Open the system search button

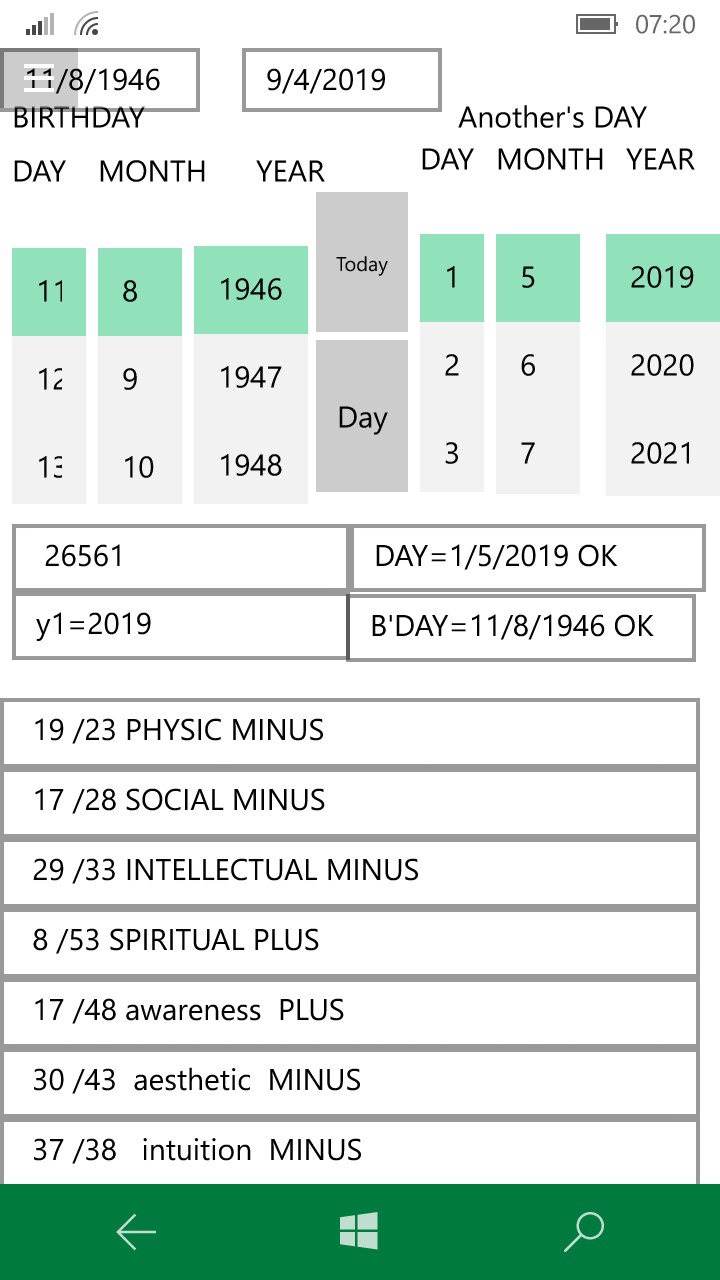[x=584, y=1232]
